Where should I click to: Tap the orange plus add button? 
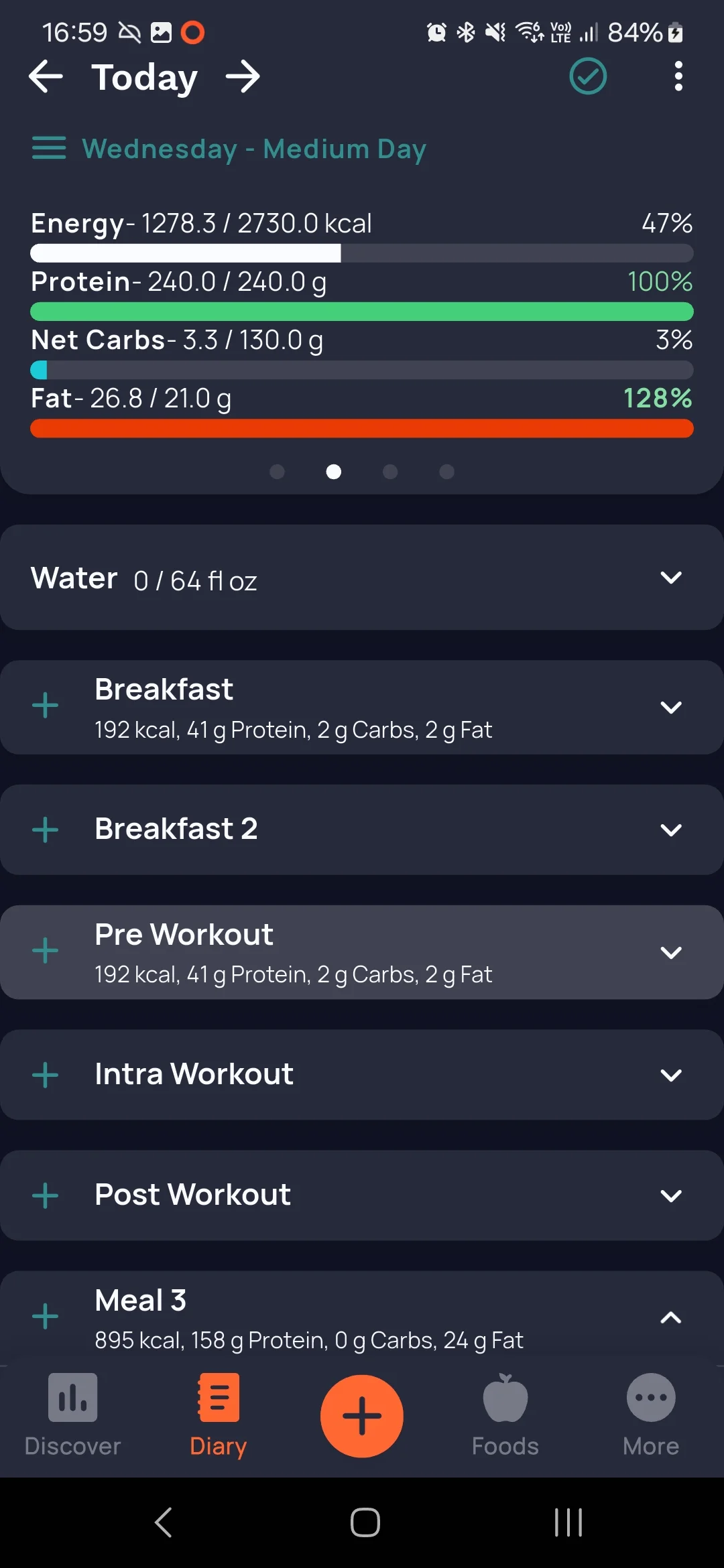(x=362, y=1416)
